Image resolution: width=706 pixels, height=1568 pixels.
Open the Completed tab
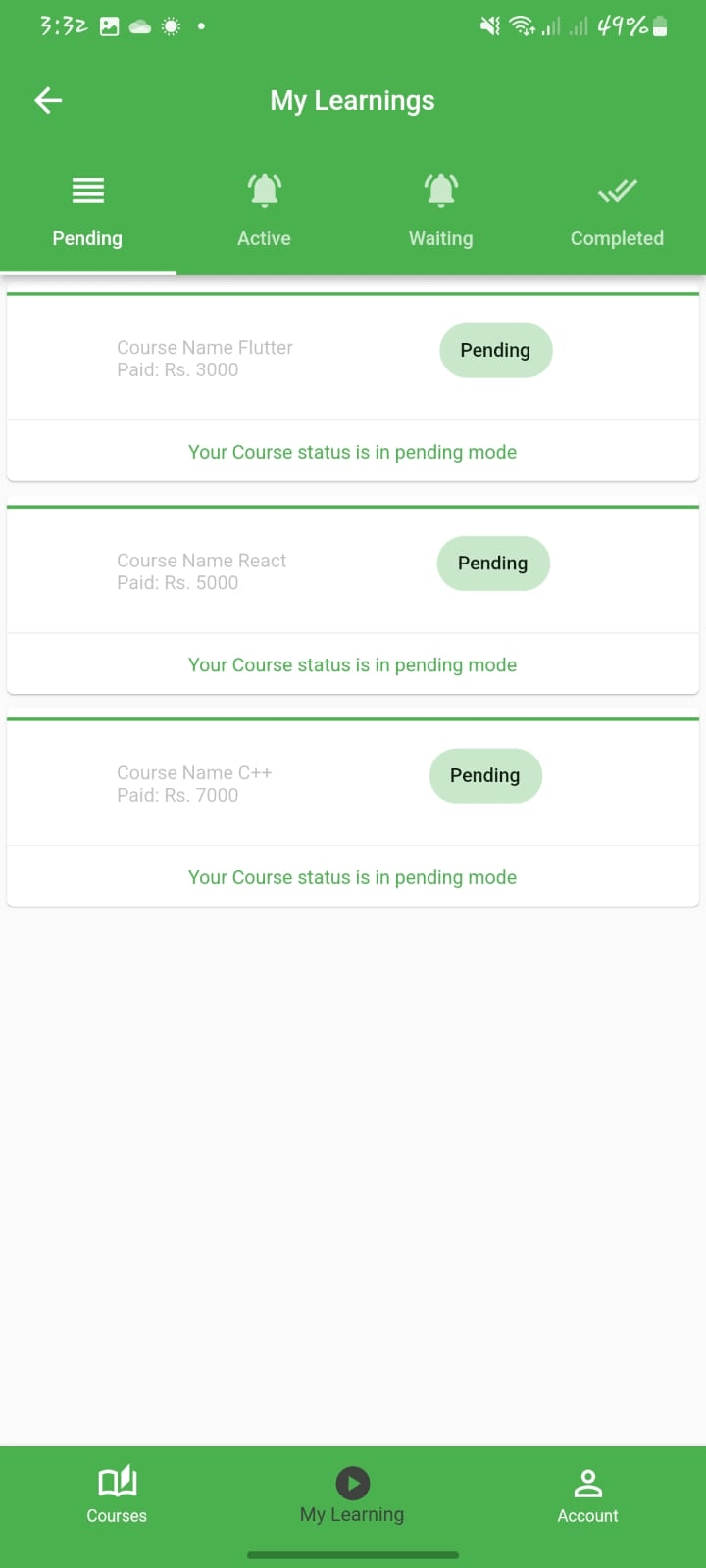click(x=618, y=212)
